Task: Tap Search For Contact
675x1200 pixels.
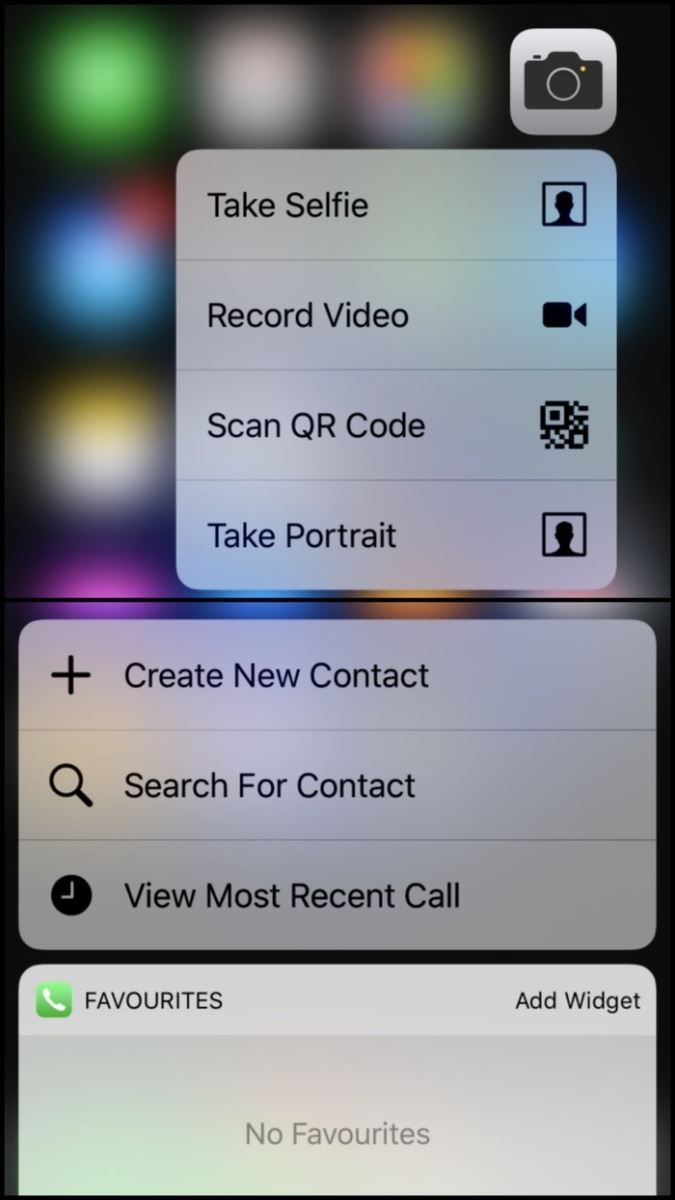Action: point(337,786)
